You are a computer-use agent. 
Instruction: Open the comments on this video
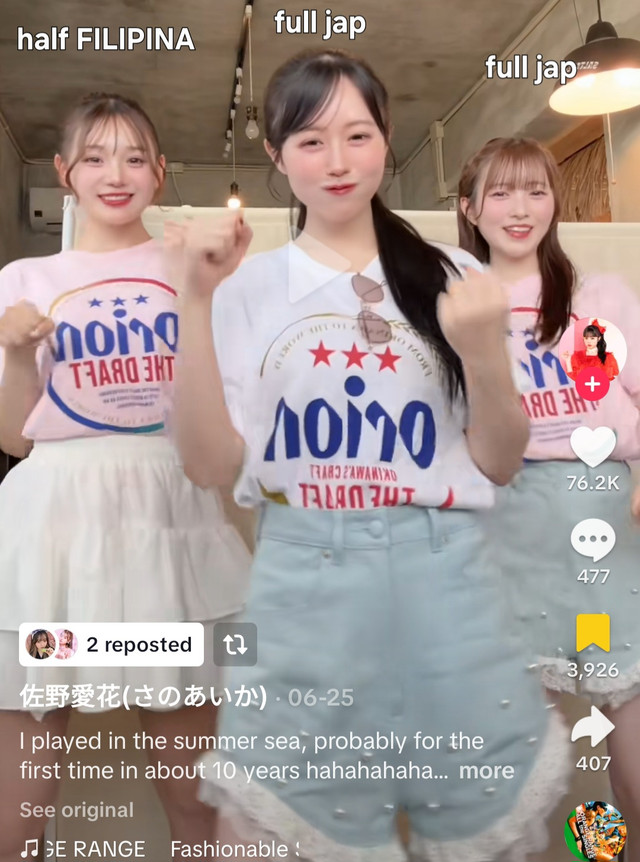pos(593,540)
